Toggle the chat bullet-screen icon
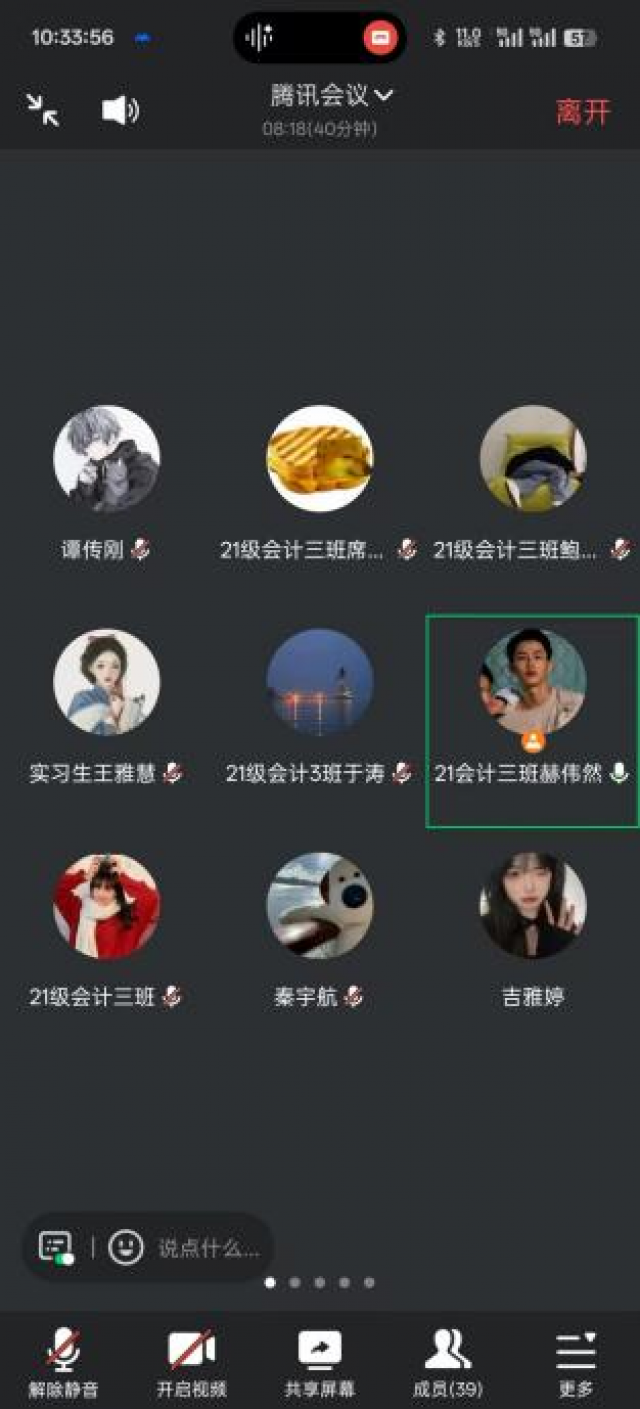The image size is (640, 1409). pyautogui.click(x=56, y=1247)
